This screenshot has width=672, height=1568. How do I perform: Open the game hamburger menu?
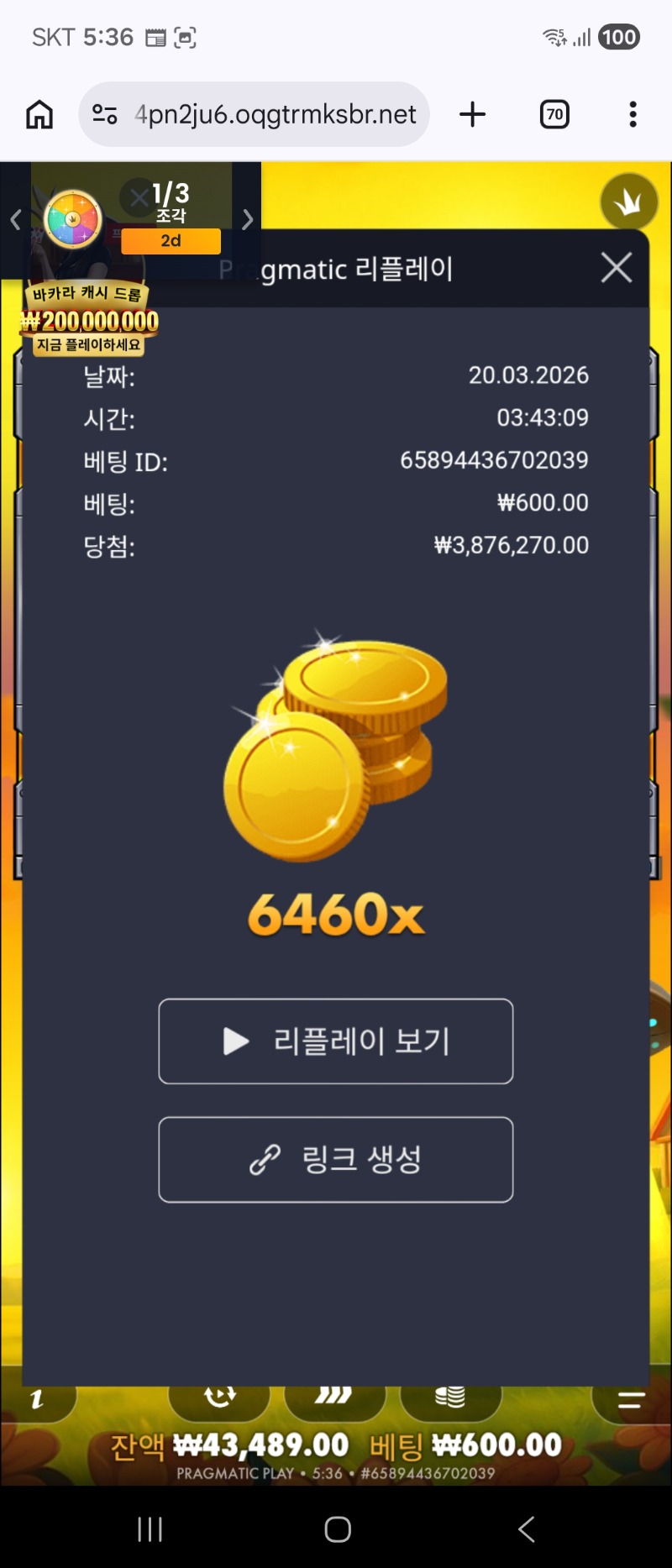pos(631,1399)
